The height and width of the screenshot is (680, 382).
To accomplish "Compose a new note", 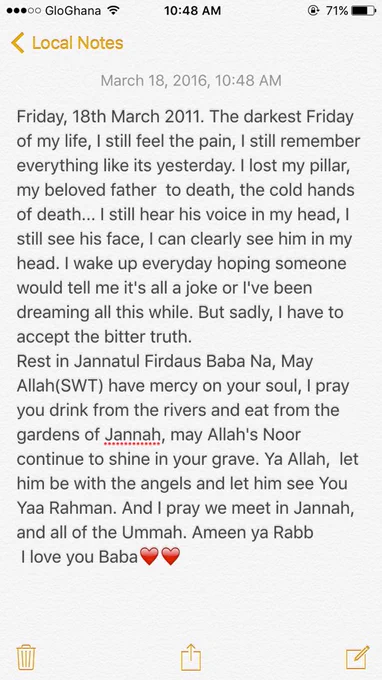I will tap(358, 657).
